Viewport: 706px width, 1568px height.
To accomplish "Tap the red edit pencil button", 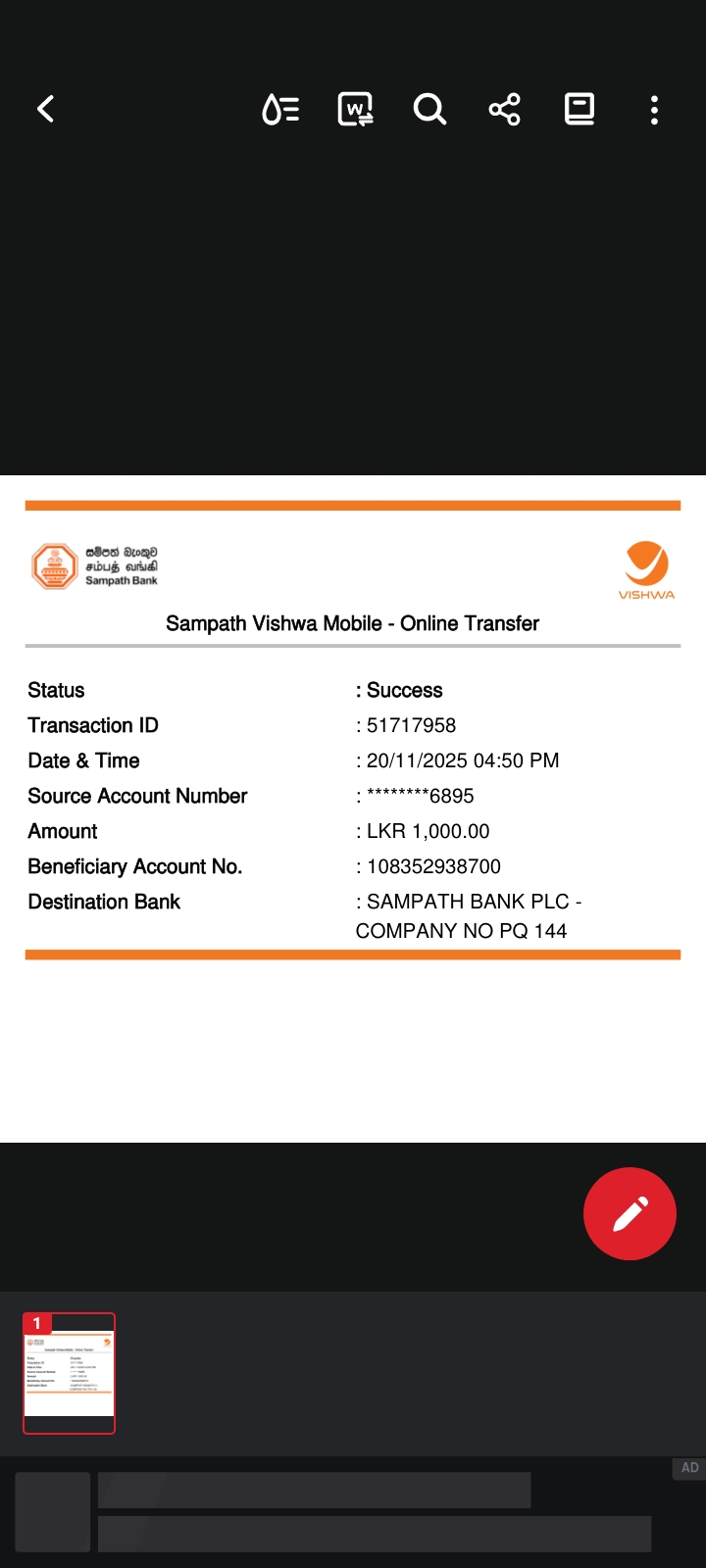I will [x=630, y=1213].
